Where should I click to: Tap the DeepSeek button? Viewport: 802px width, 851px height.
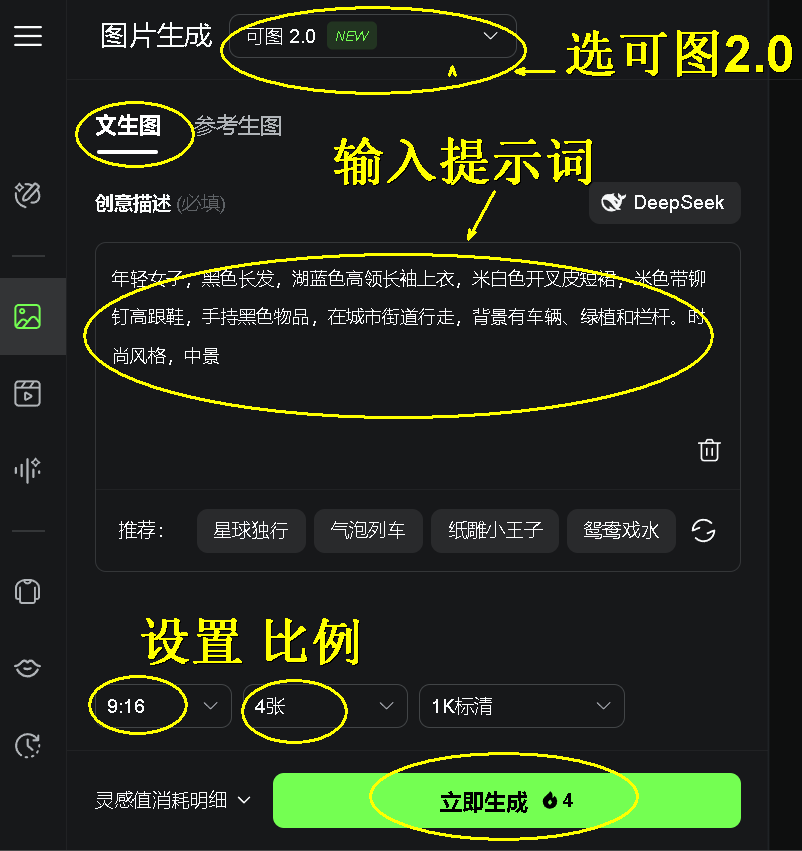coord(664,203)
